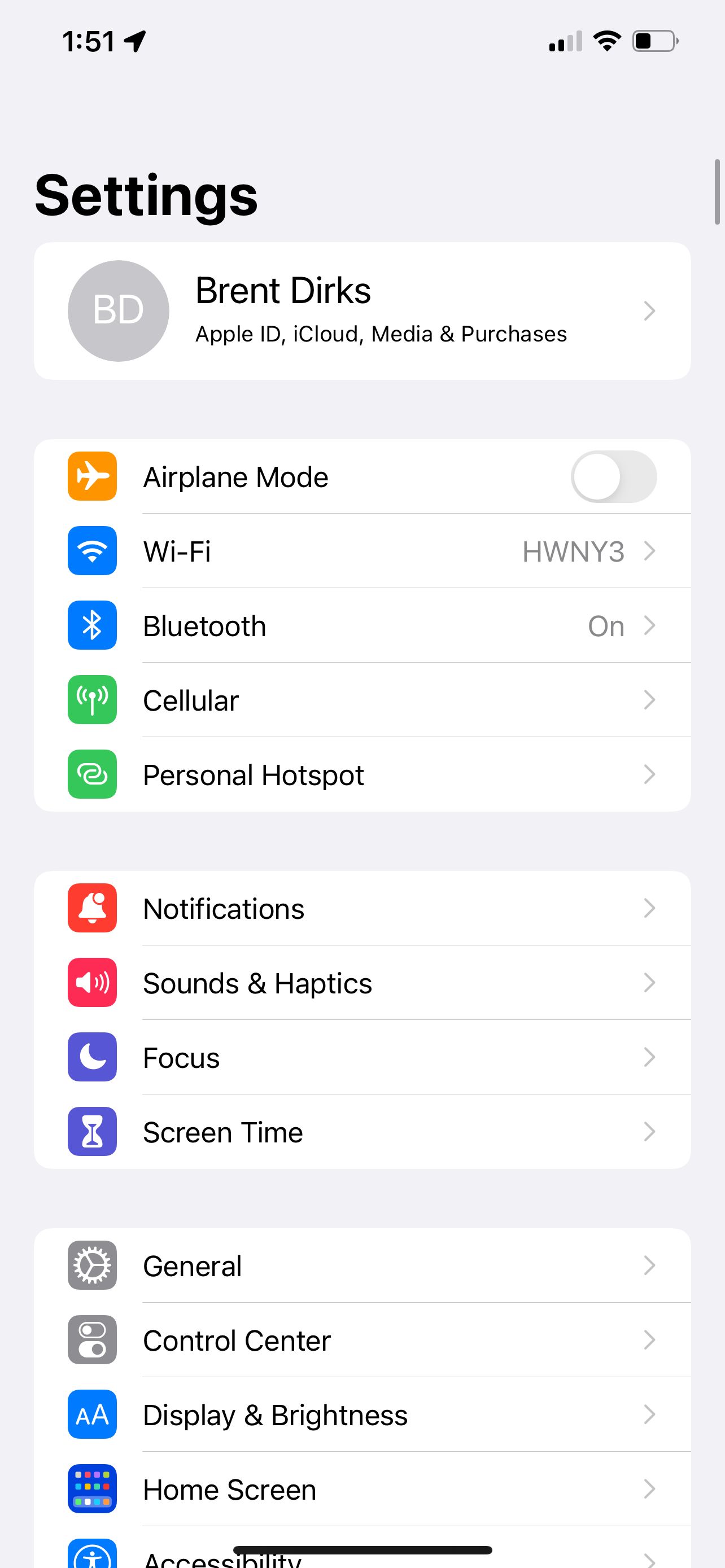Tap the Cellular antenna icon
Image resolution: width=725 pixels, height=1568 pixels.
(92, 699)
